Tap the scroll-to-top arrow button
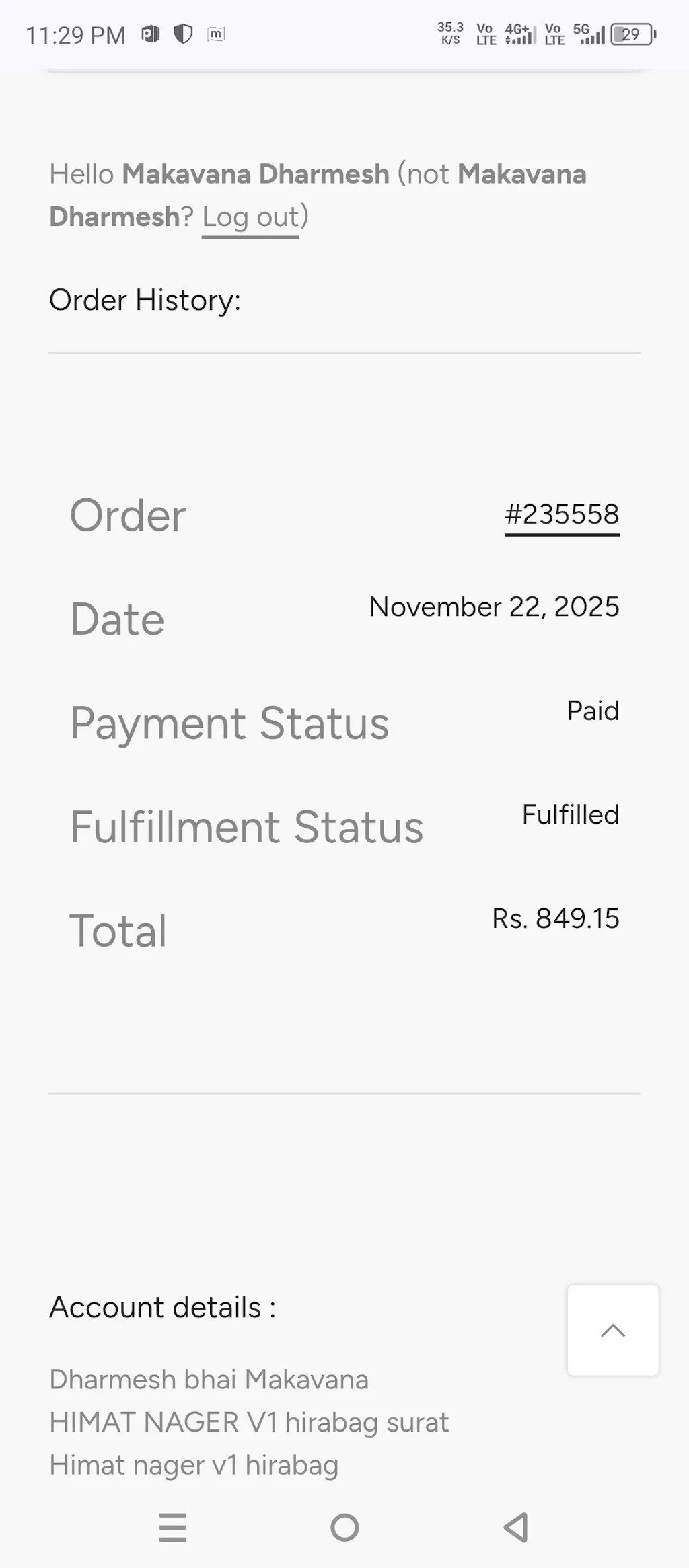 coord(612,1329)
